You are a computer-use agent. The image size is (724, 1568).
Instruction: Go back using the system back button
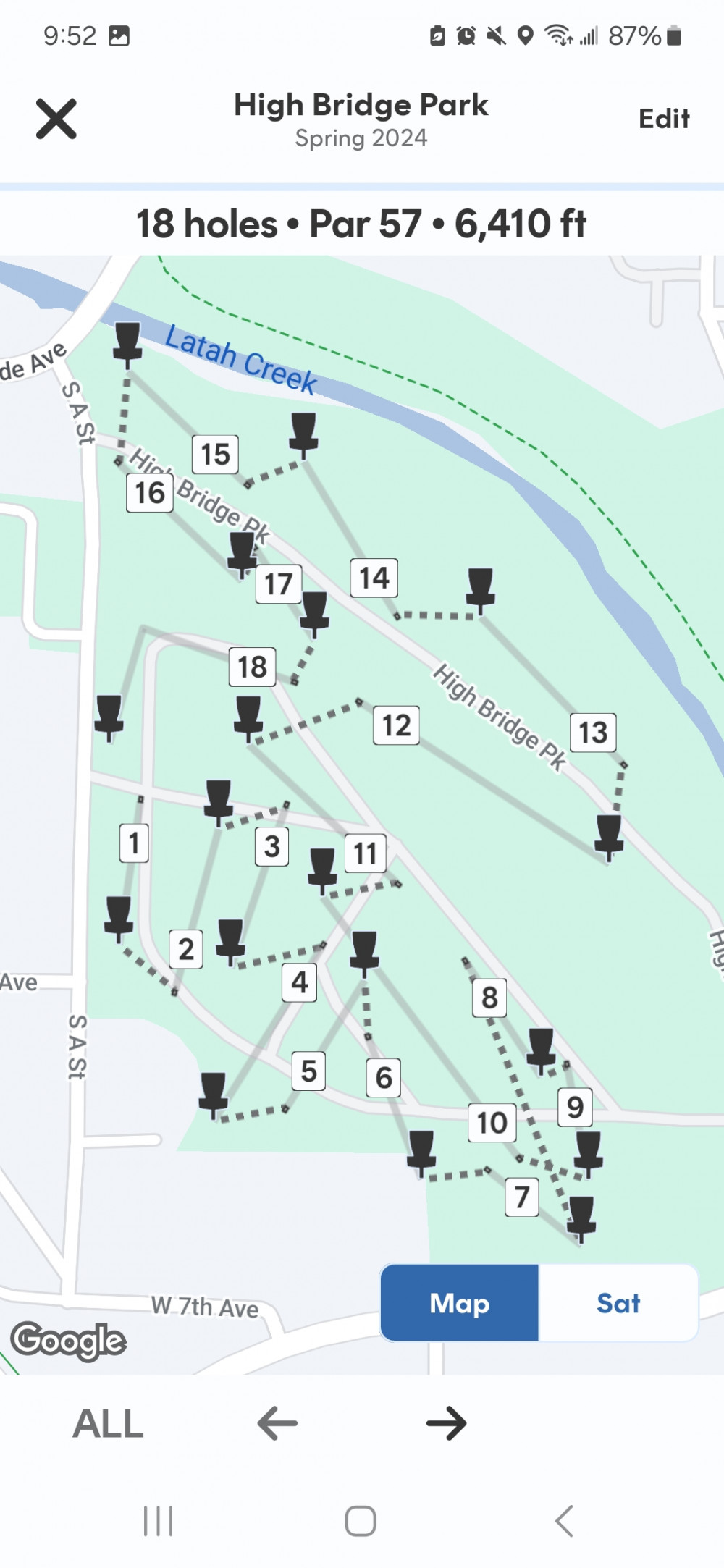(564, 1521)
